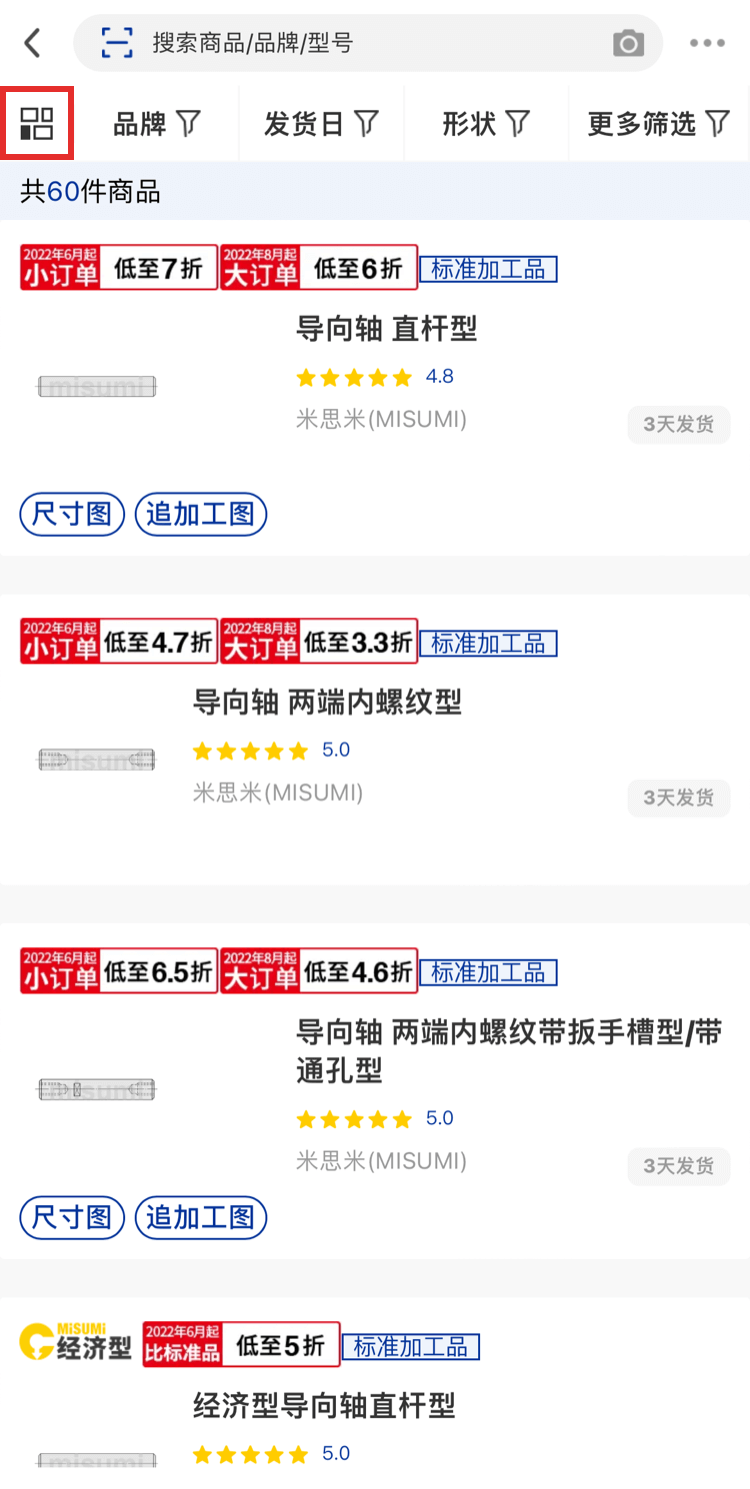Switch the product list to grid view
This screenshot has width=750, height=1489.
coord(37,124)
